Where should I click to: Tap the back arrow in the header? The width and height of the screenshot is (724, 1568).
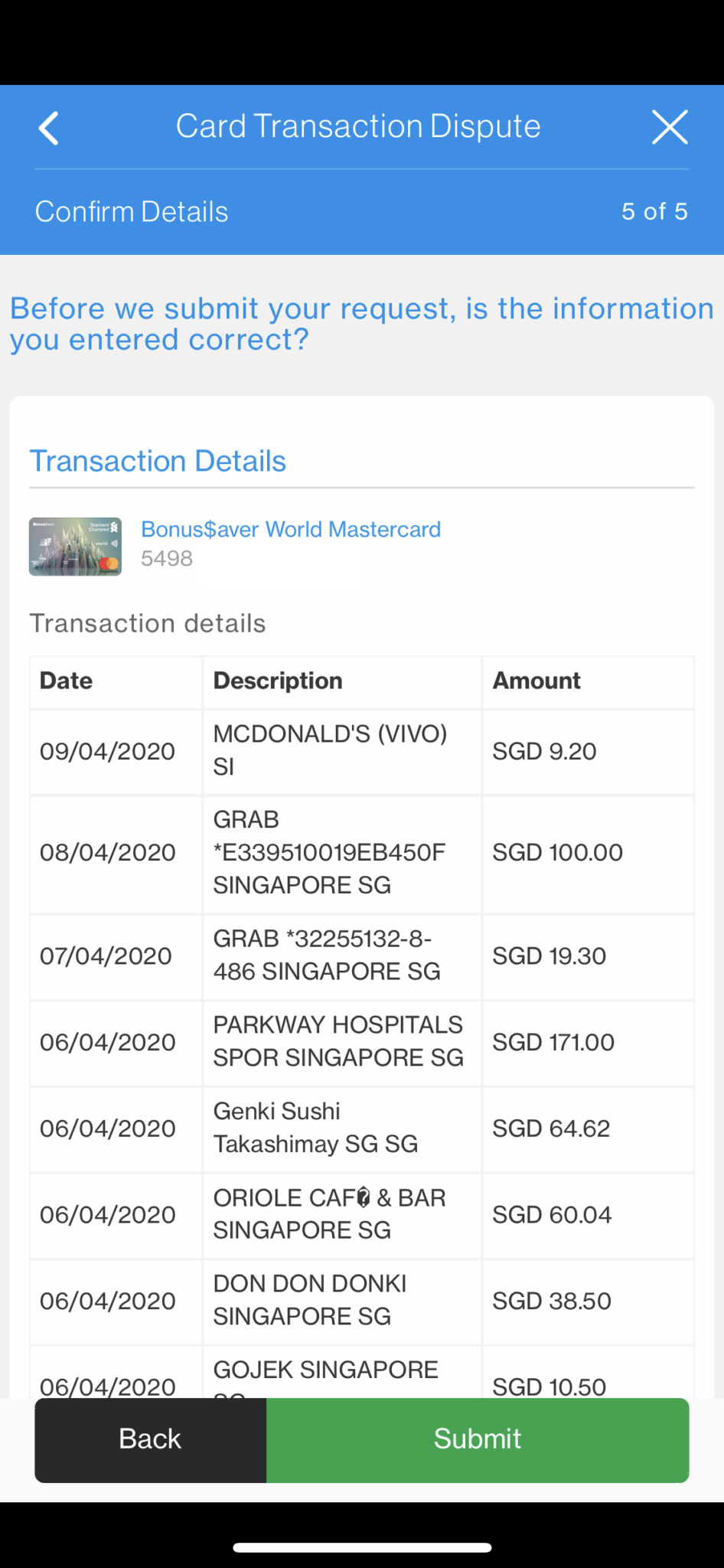click(48, 127)
